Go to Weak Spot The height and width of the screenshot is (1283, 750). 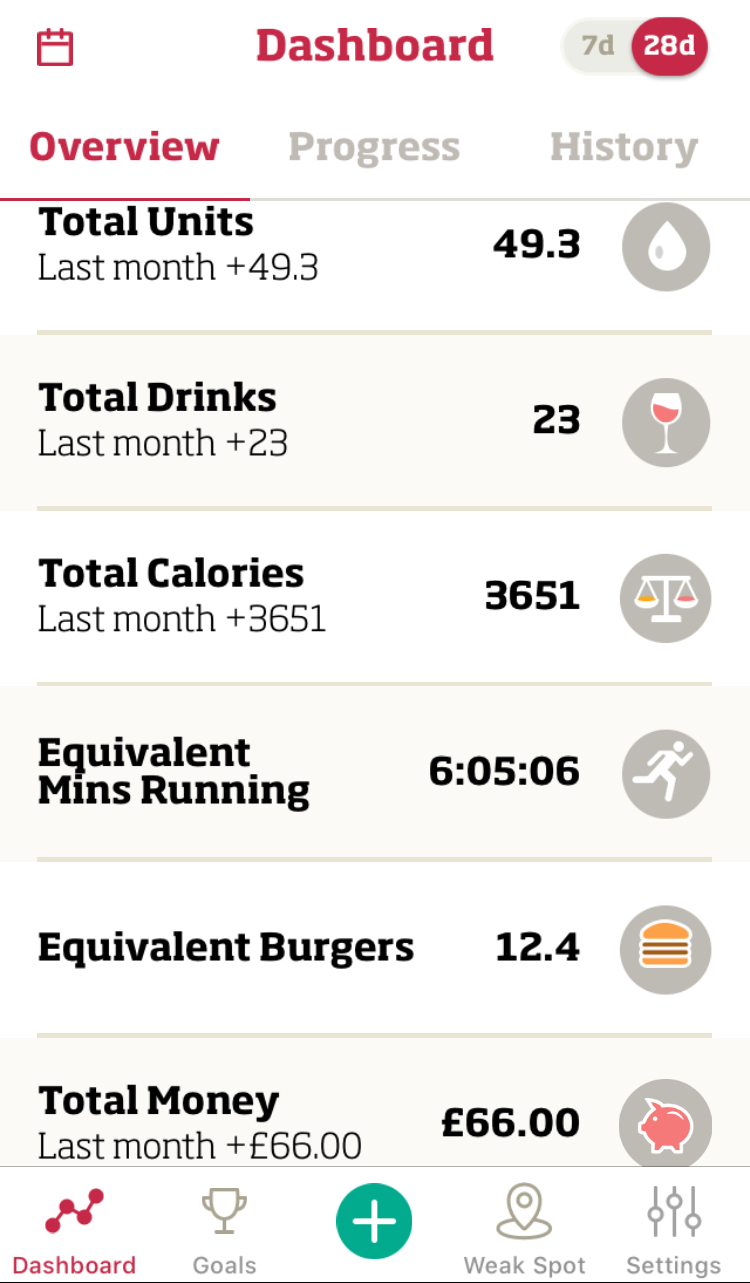tap(524, 1231)
